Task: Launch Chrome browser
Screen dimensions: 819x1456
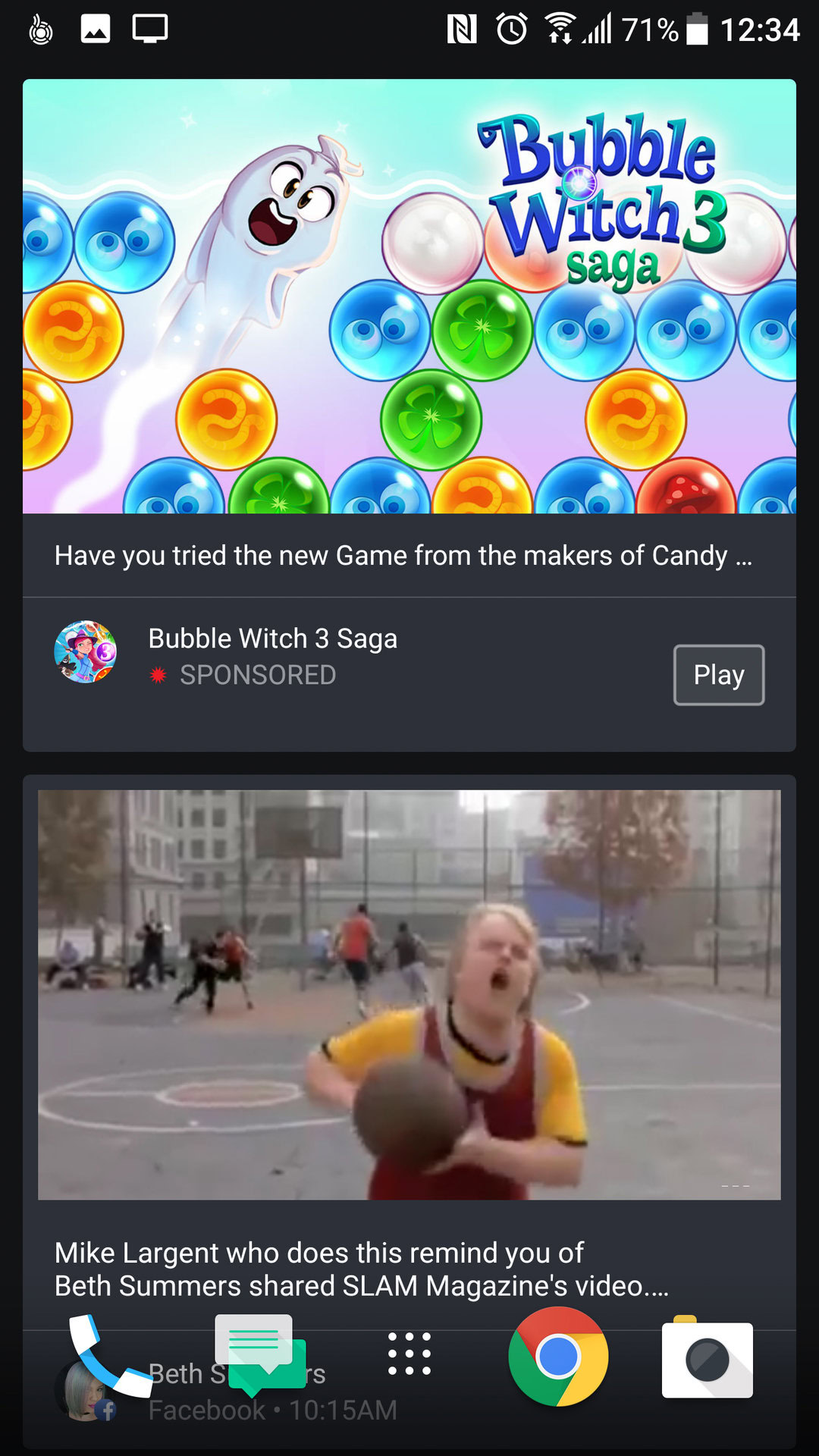Action: 559,1357
